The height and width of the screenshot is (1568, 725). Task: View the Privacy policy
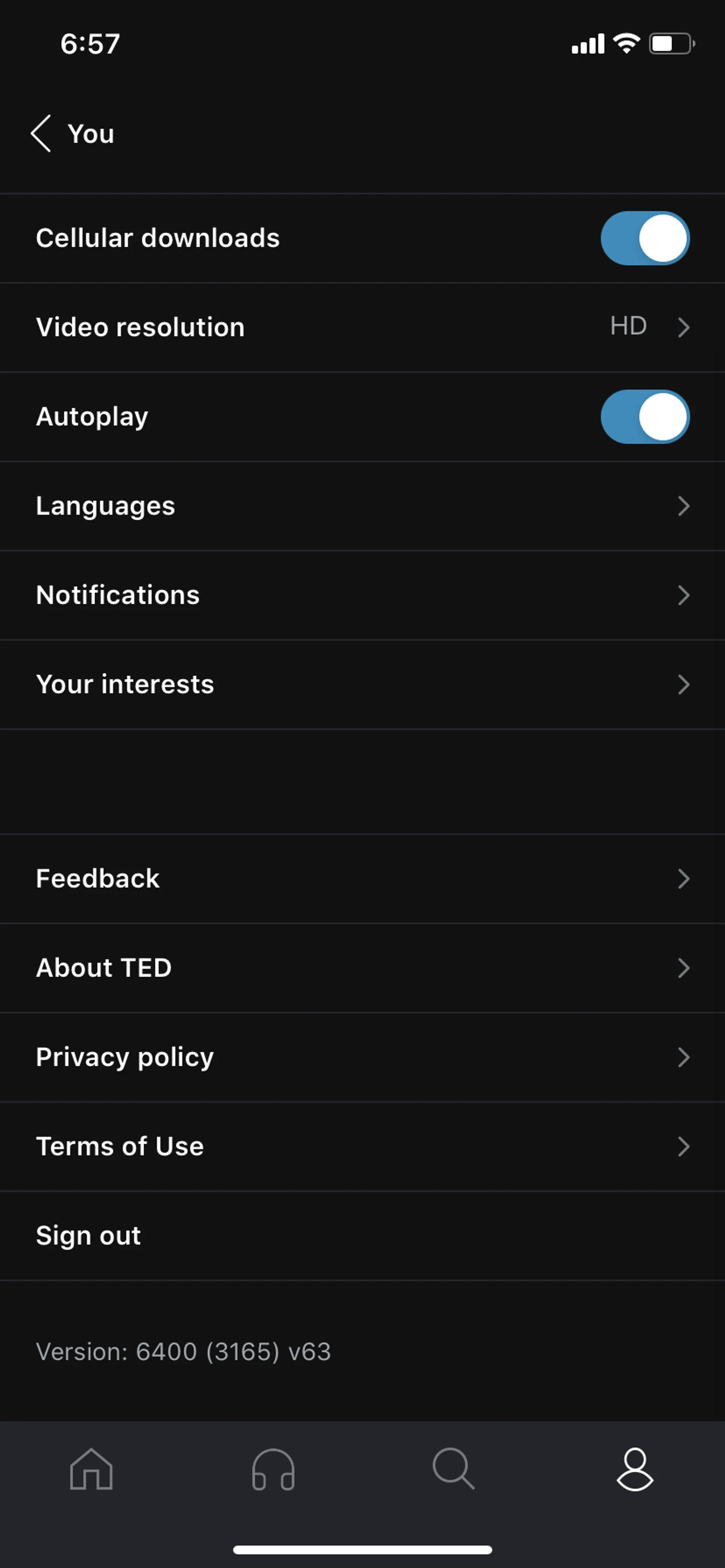click(362, 1057)
